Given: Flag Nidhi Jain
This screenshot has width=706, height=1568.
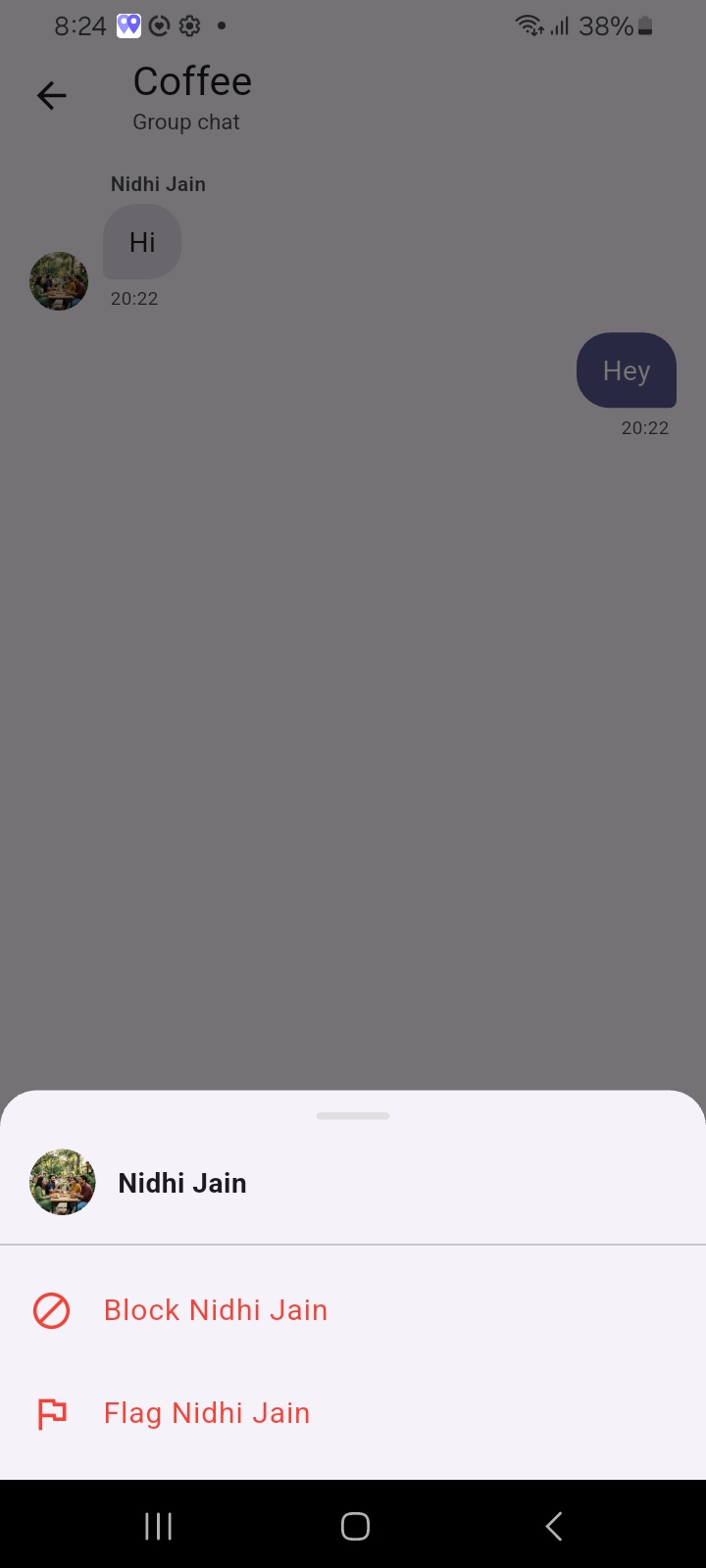Looking at the screenshot, I should (x=206, y=1413).
